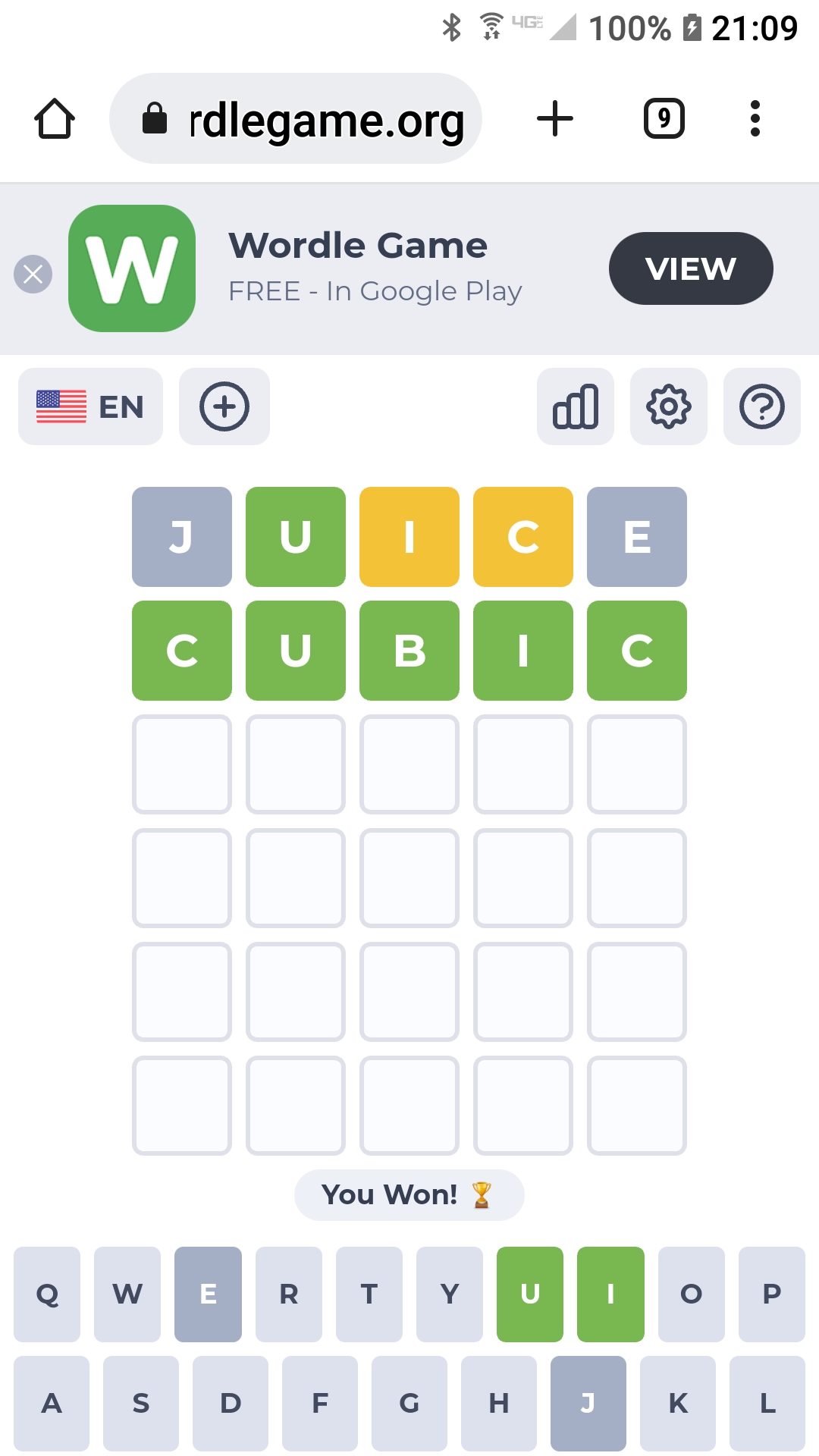819x1456 pixels.
Task: Tap the green U key
Action: click(530, 1294)
